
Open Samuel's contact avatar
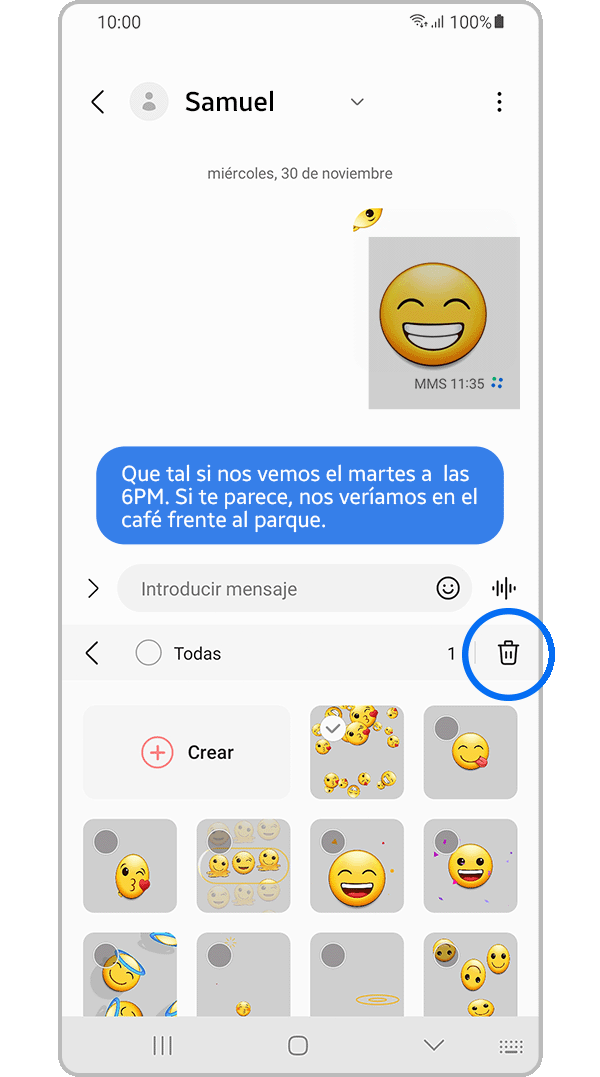pos(149,102)
